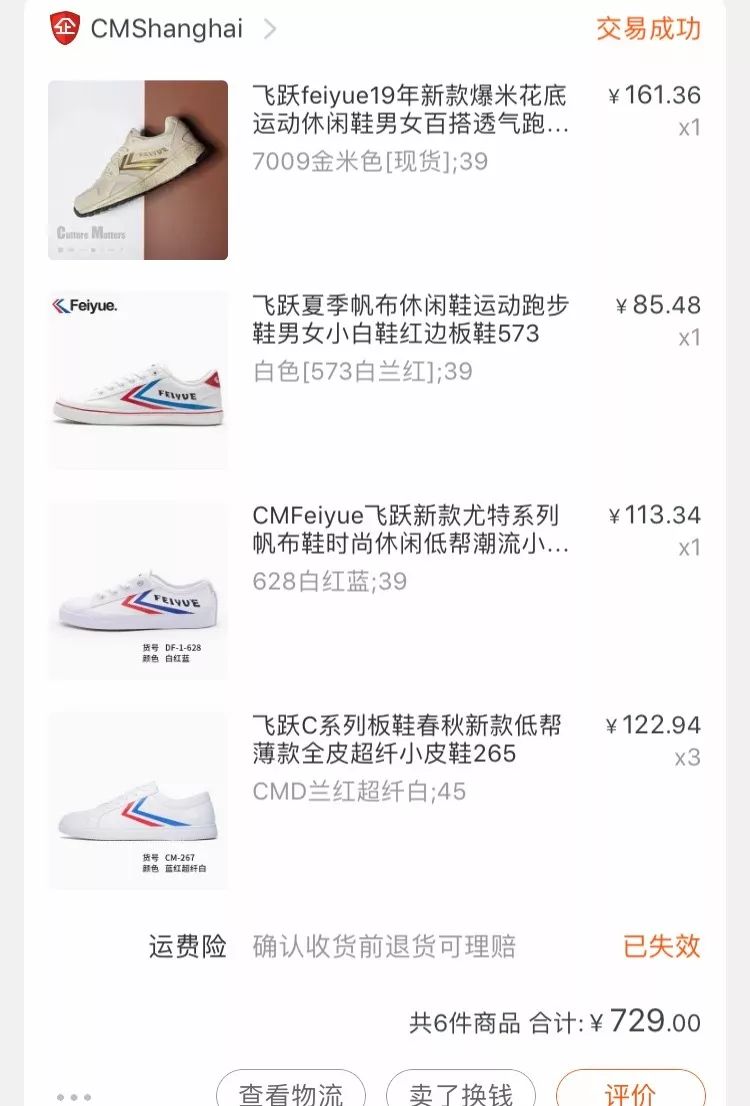Tap the 已失效 expired insurance status
Viewport: 750px width, 1106px height.
coord(662,944)
